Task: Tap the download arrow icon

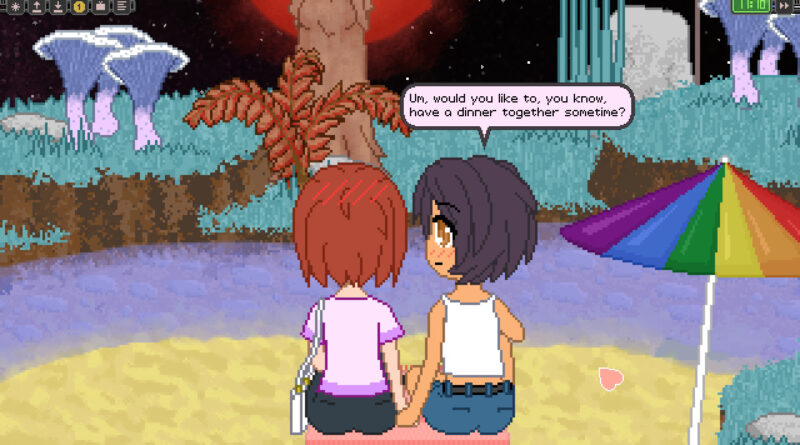Action: coord(58,7)
